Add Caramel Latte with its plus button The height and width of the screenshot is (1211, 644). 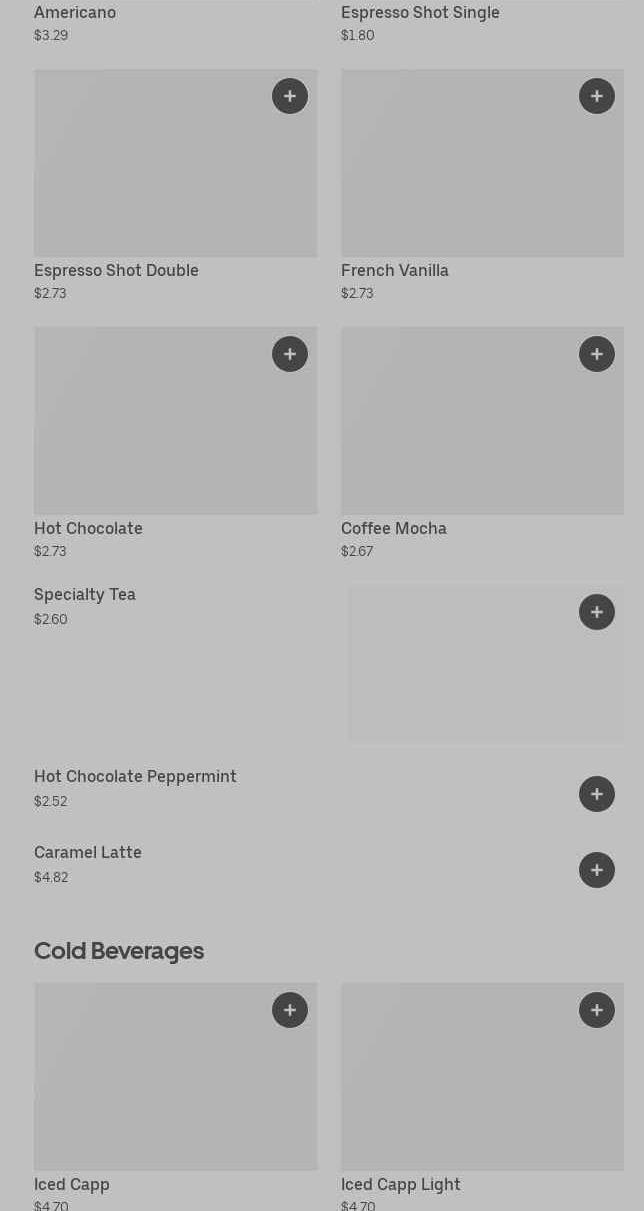[x=597, y=870]
